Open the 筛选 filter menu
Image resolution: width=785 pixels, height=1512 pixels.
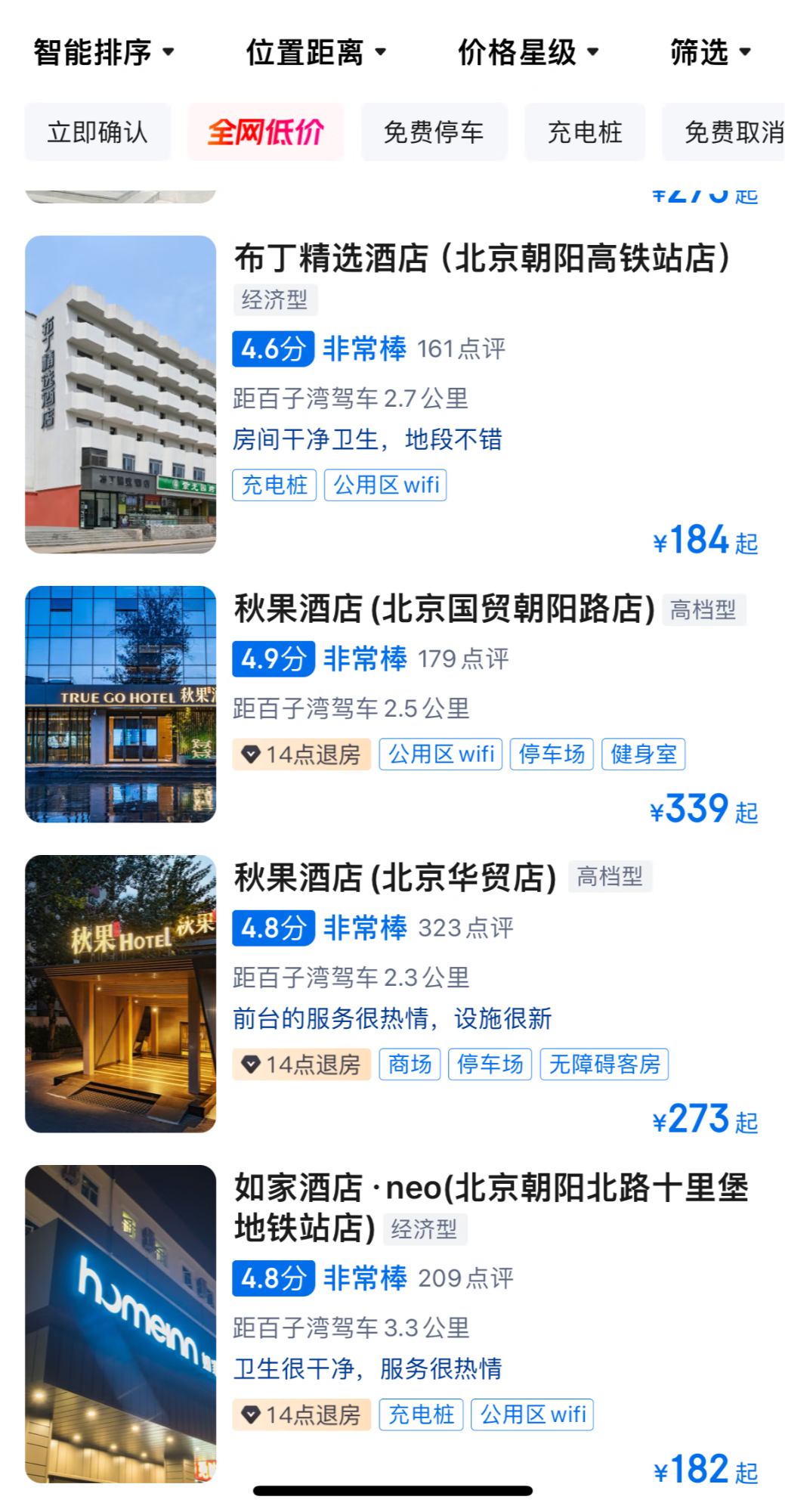coord(710,52)
